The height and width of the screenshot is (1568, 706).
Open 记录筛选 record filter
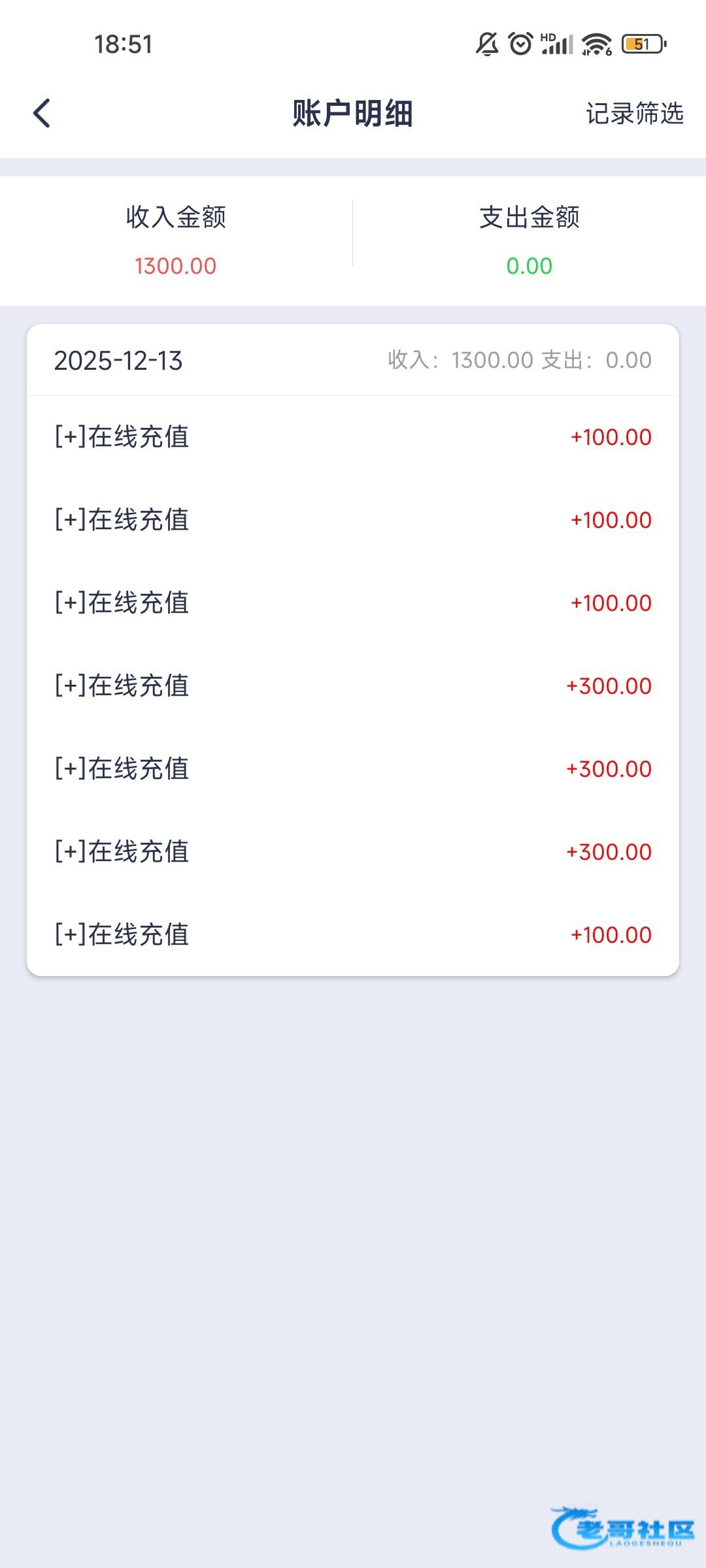pos(634,113)
